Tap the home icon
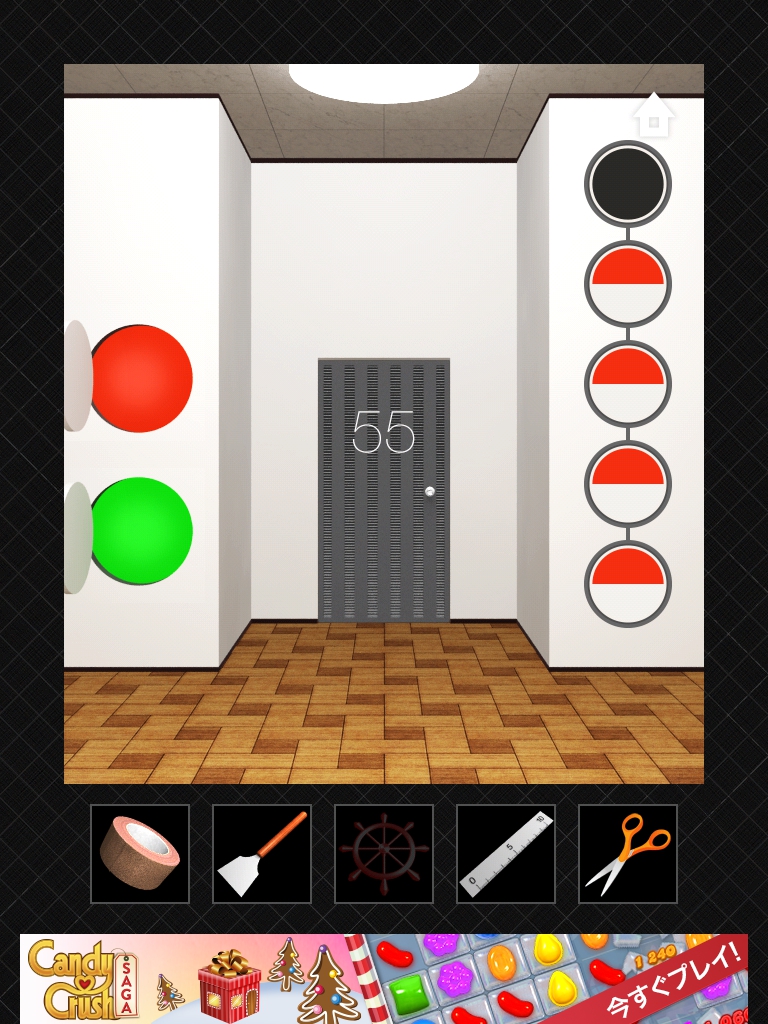Viewport: 768px width, 1024px height. tap(654, 116)
